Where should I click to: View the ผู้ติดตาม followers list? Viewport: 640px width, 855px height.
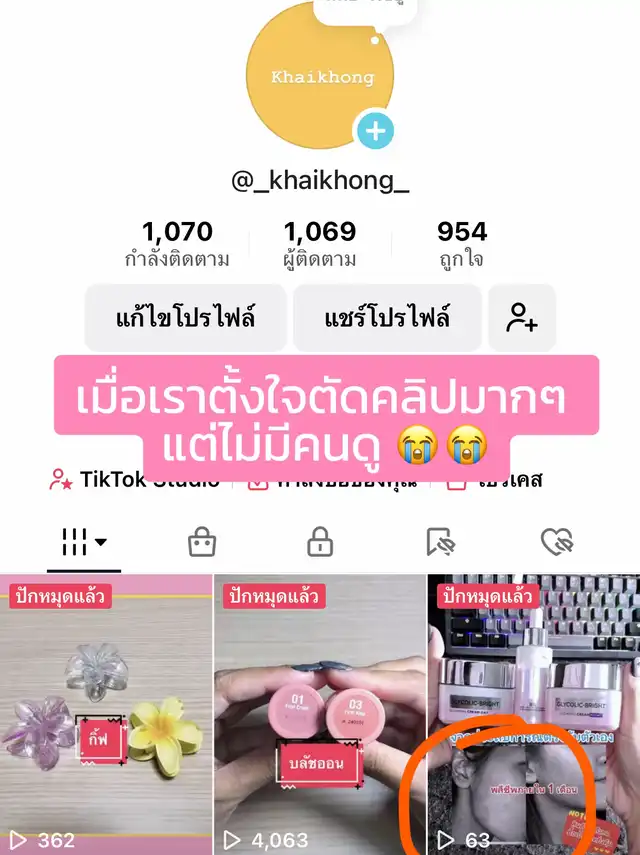tap(320, 244)
